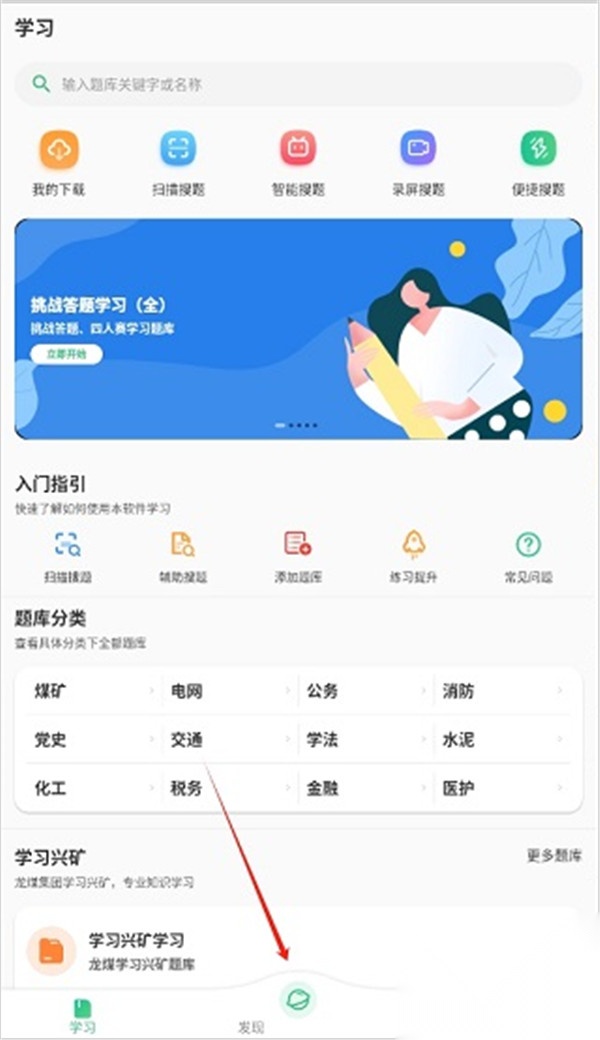This screenshot has width=600, height=1040.
Task: Select the 医护 category
Action: pyautogui.click(x=500, y=788)
